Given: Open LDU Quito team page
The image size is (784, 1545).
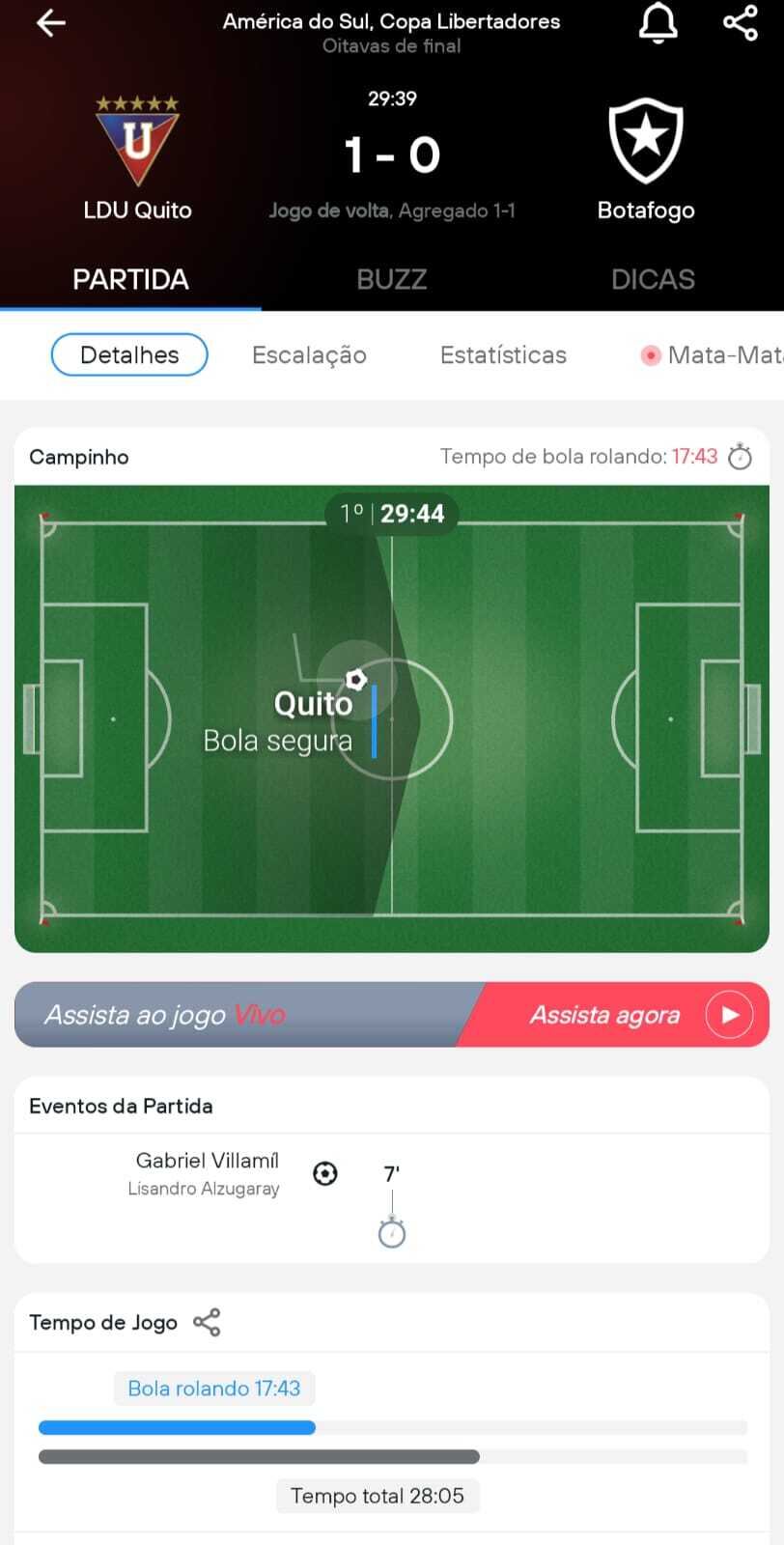Looking at the screenshot, I should [x=137, y=156].
